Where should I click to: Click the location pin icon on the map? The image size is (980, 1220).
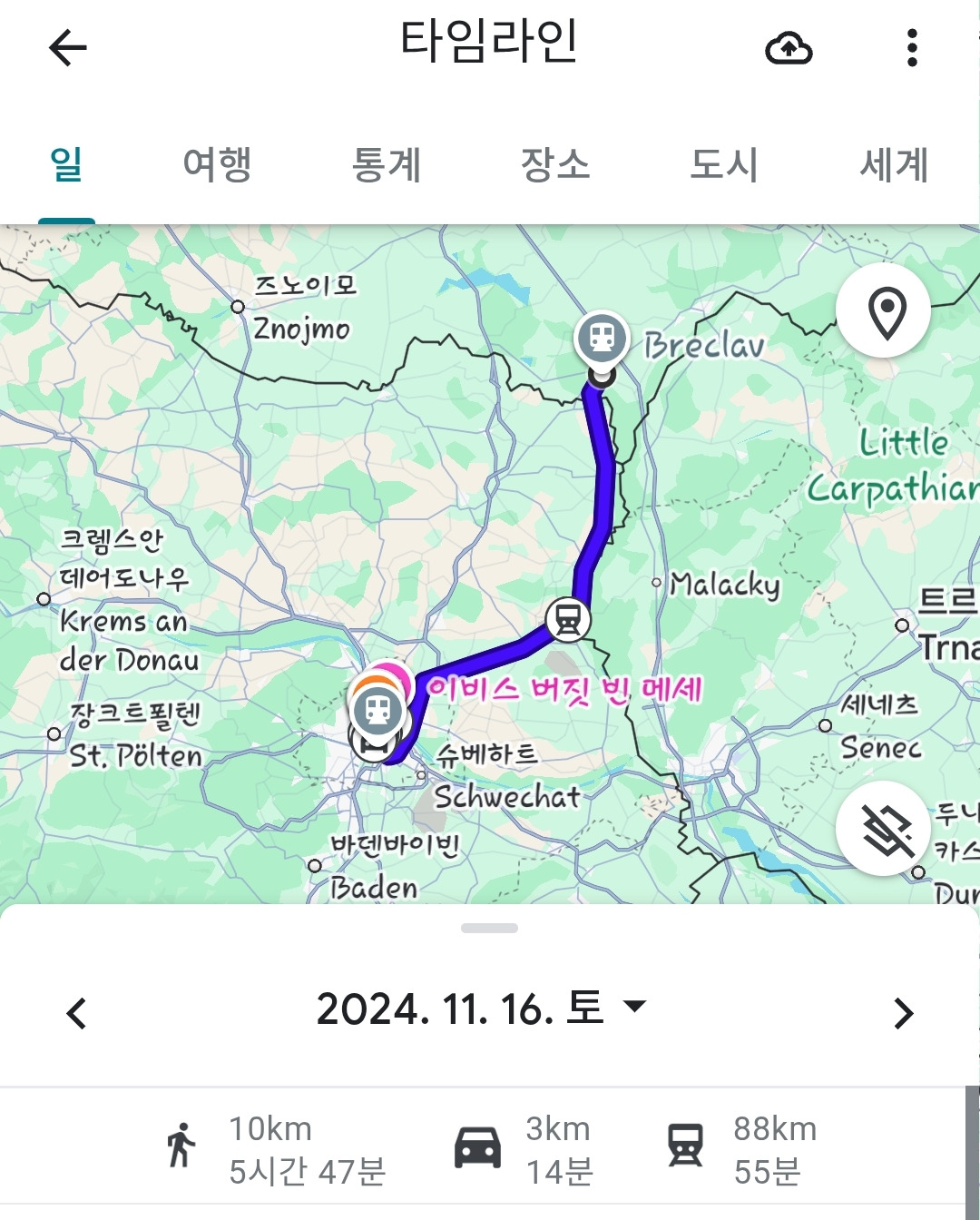[x=883, y=311]
